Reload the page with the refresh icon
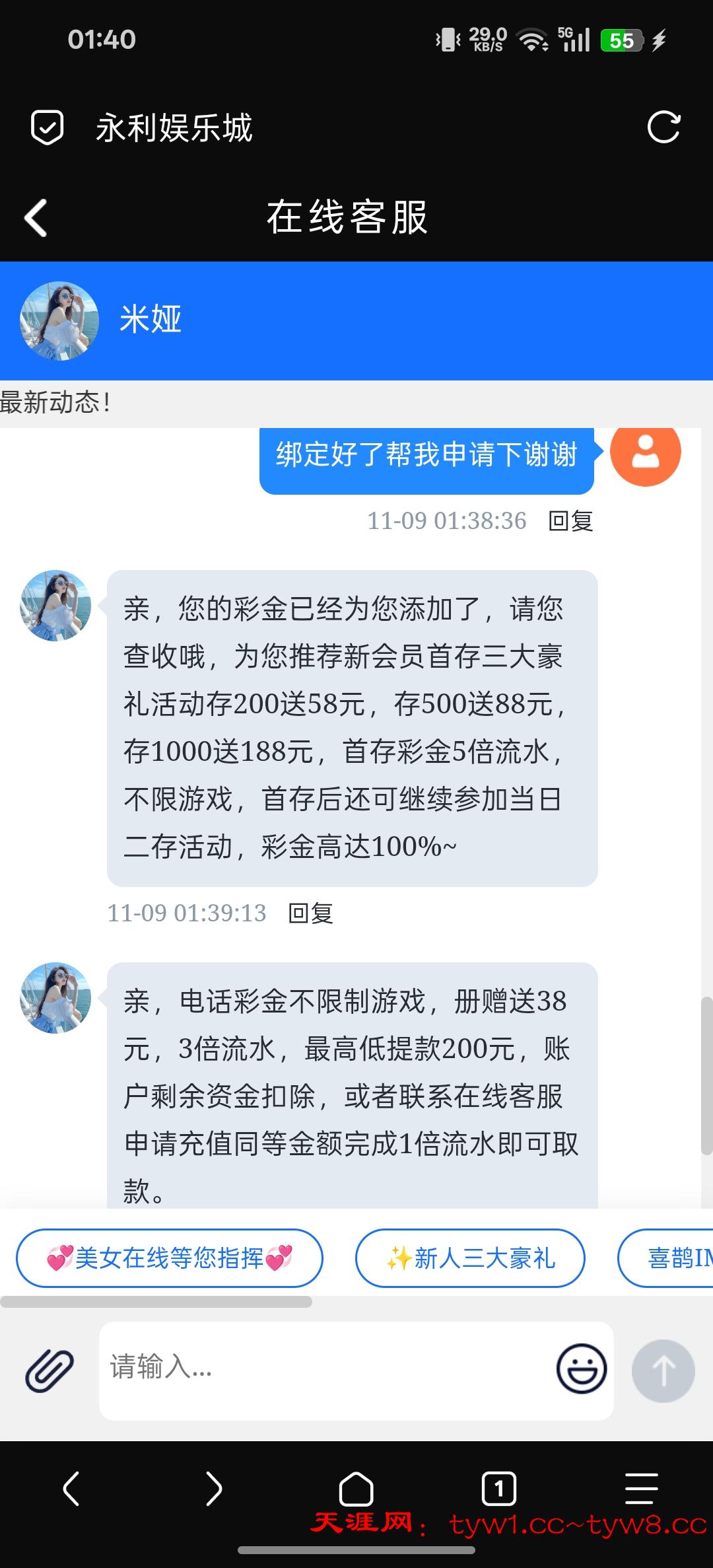This screenshot has width=713, height=1568. click(x=663, y=127)
